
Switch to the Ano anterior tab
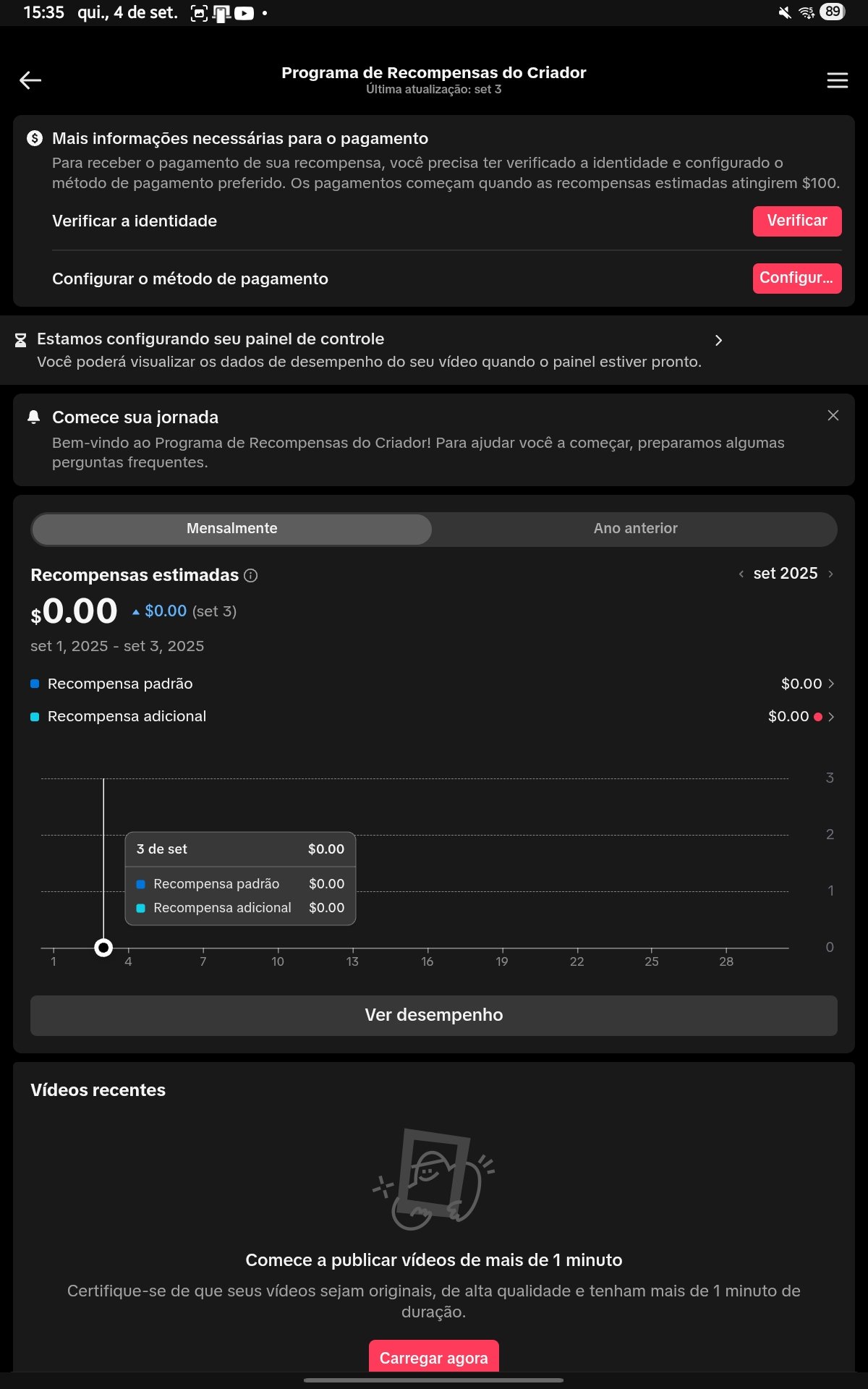pos(635,529)
